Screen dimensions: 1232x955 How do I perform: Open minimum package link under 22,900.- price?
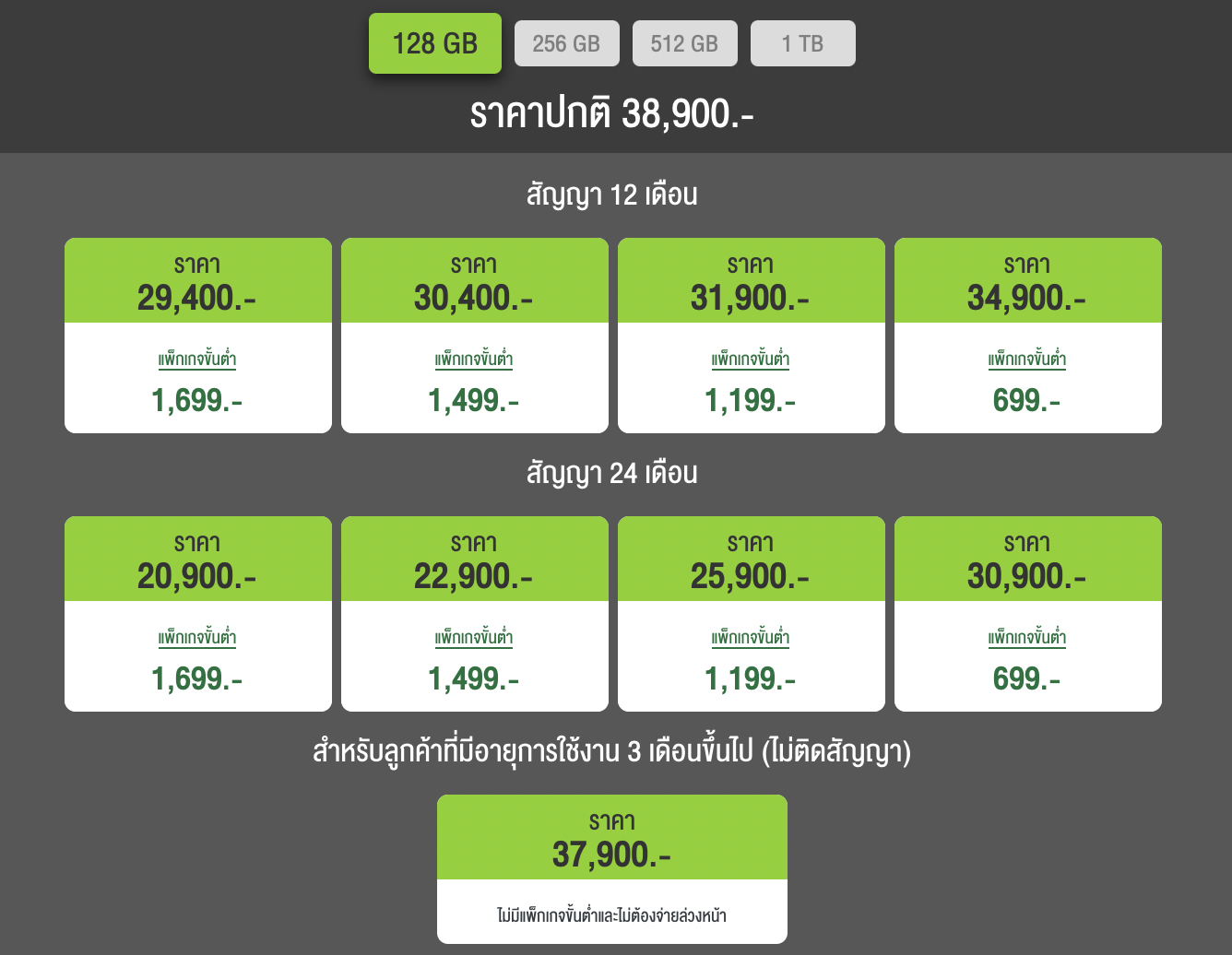pyautogui.click(x=474, y=638)
